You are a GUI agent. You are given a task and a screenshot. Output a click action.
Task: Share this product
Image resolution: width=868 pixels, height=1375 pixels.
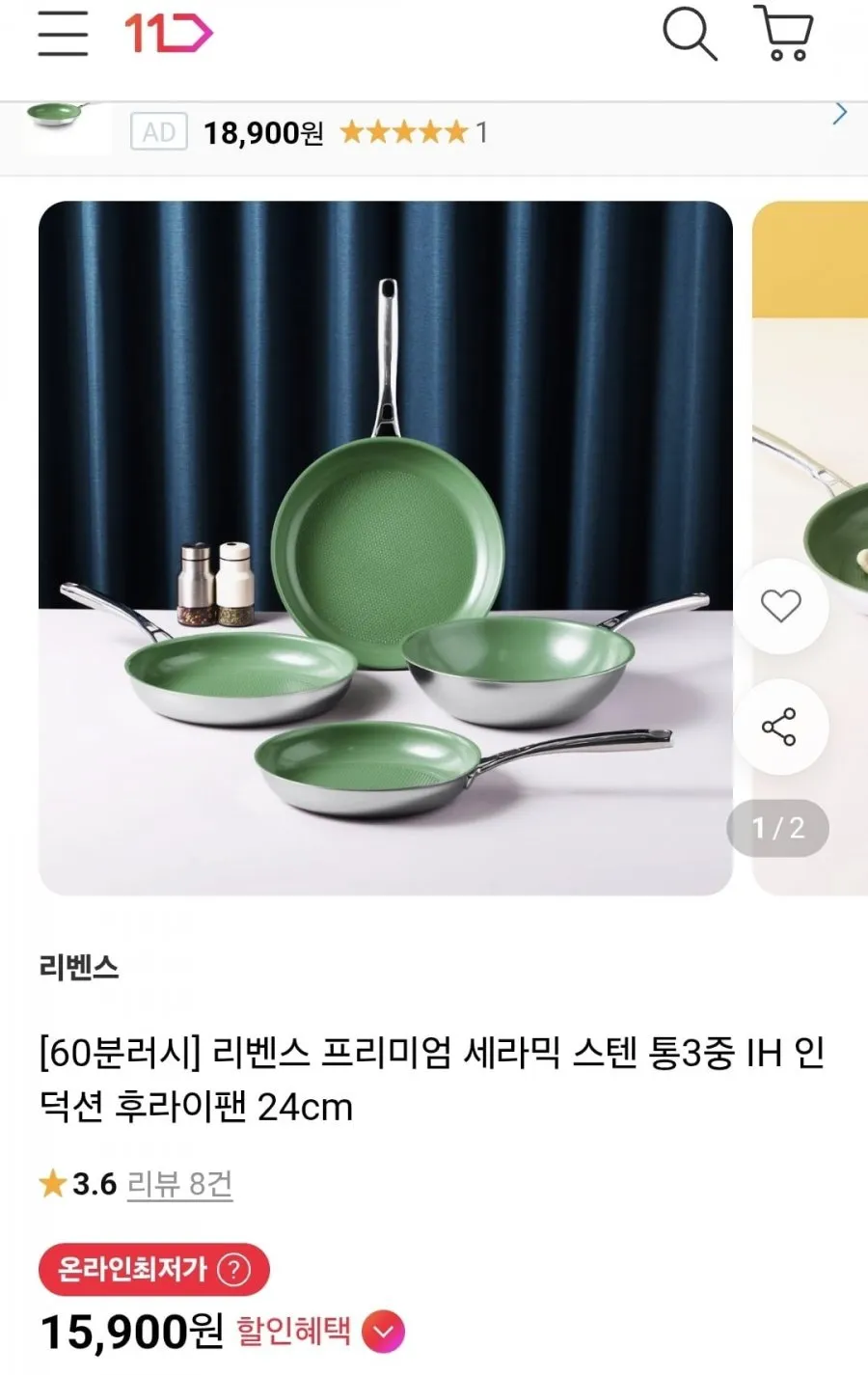(x=780, y=727)
